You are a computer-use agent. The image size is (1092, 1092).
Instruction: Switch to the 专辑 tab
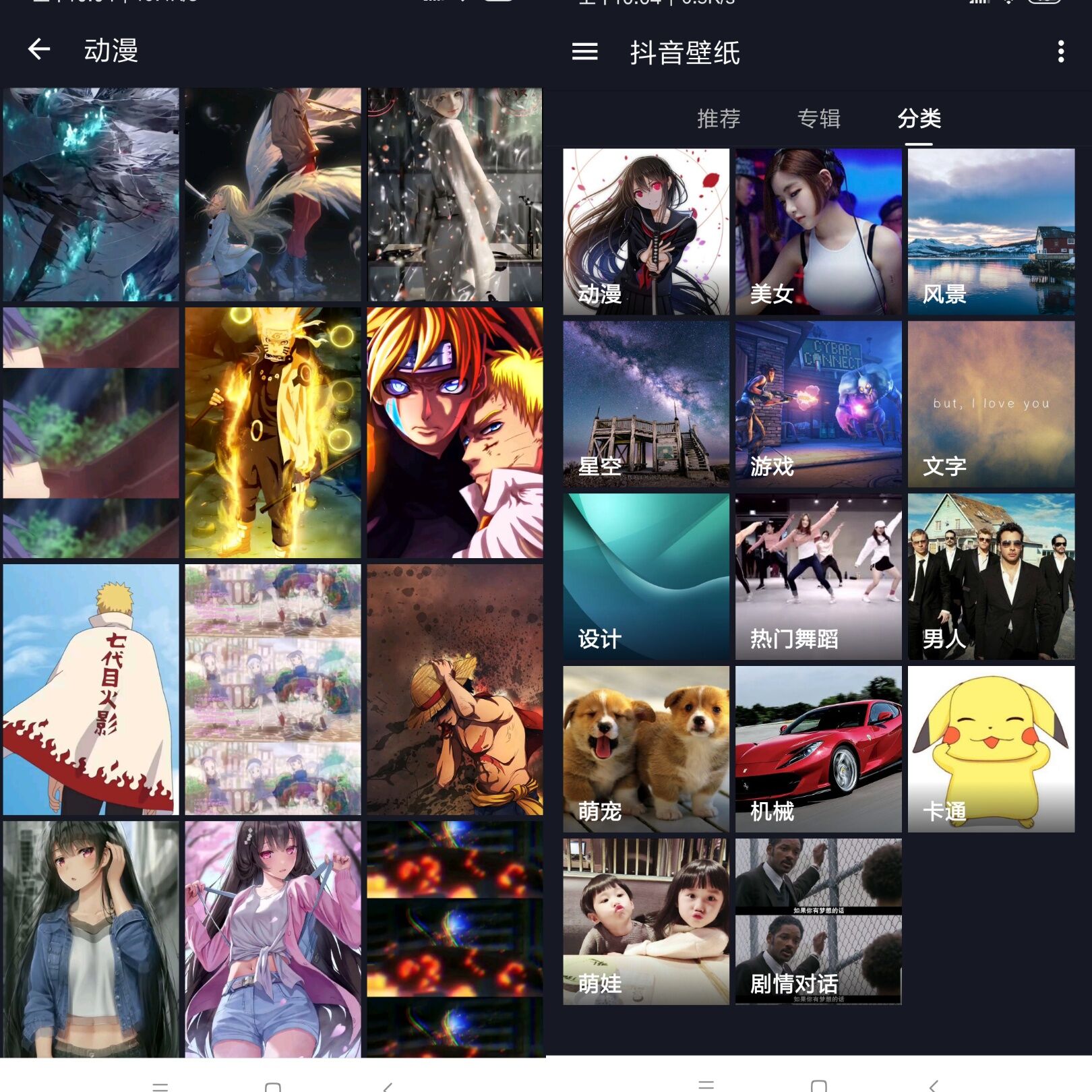pos(818,119)
